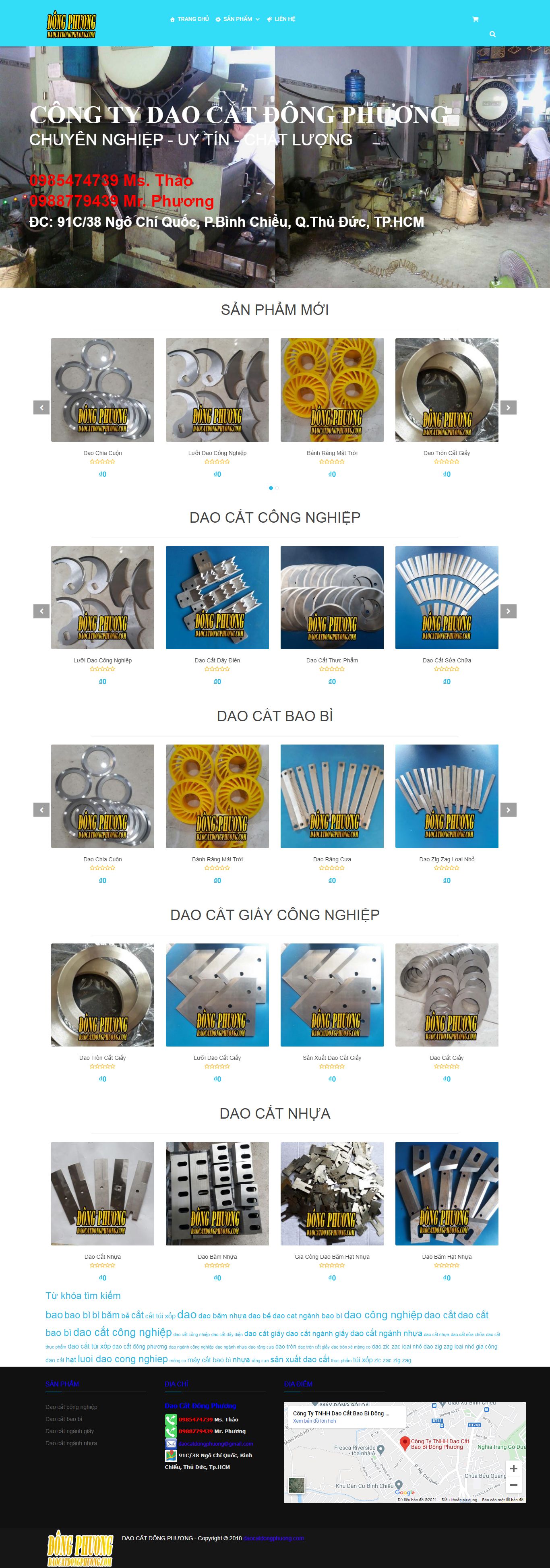Expand the Sản Phẩm dropdown menu

pyautogui.click(x=237, y=19)
